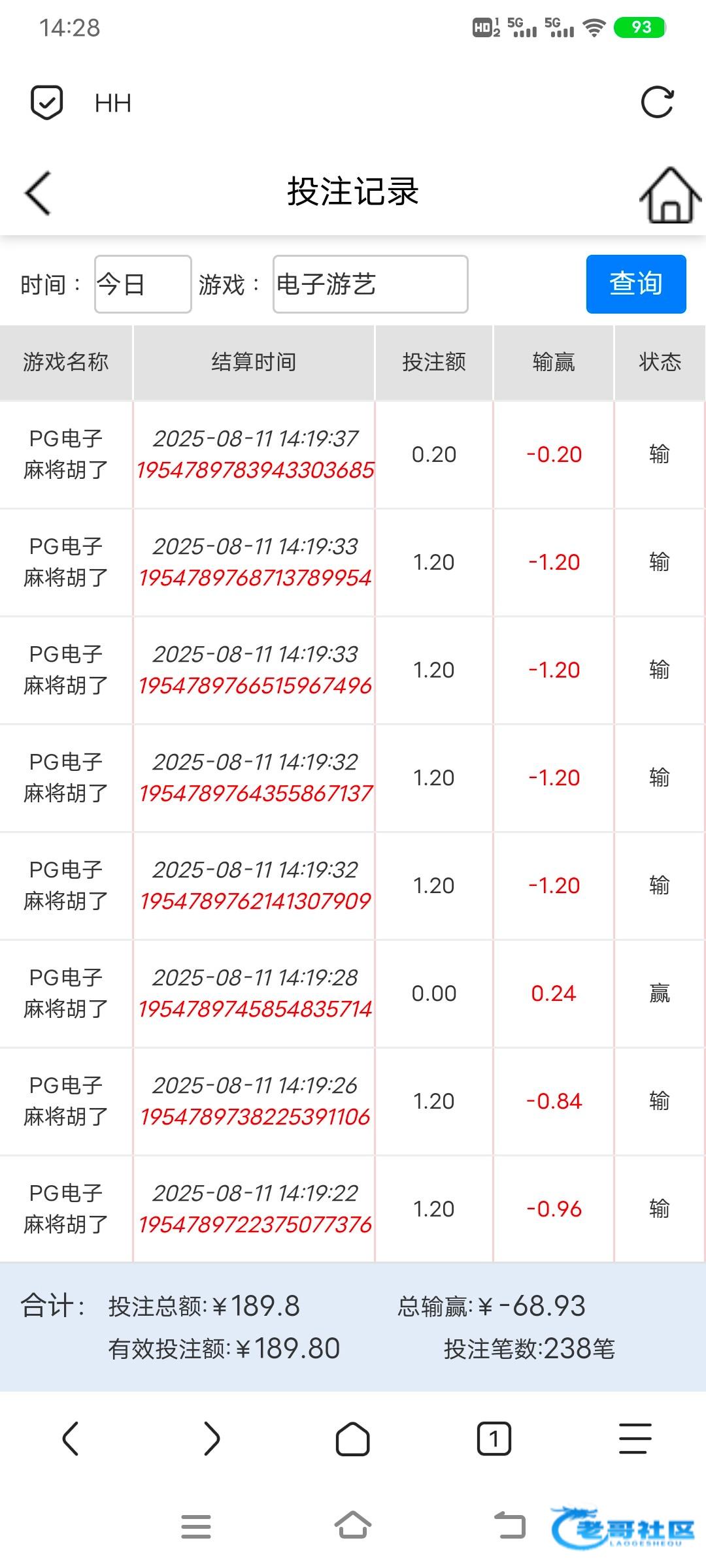Open the site security shield icon

coord(47,103)
